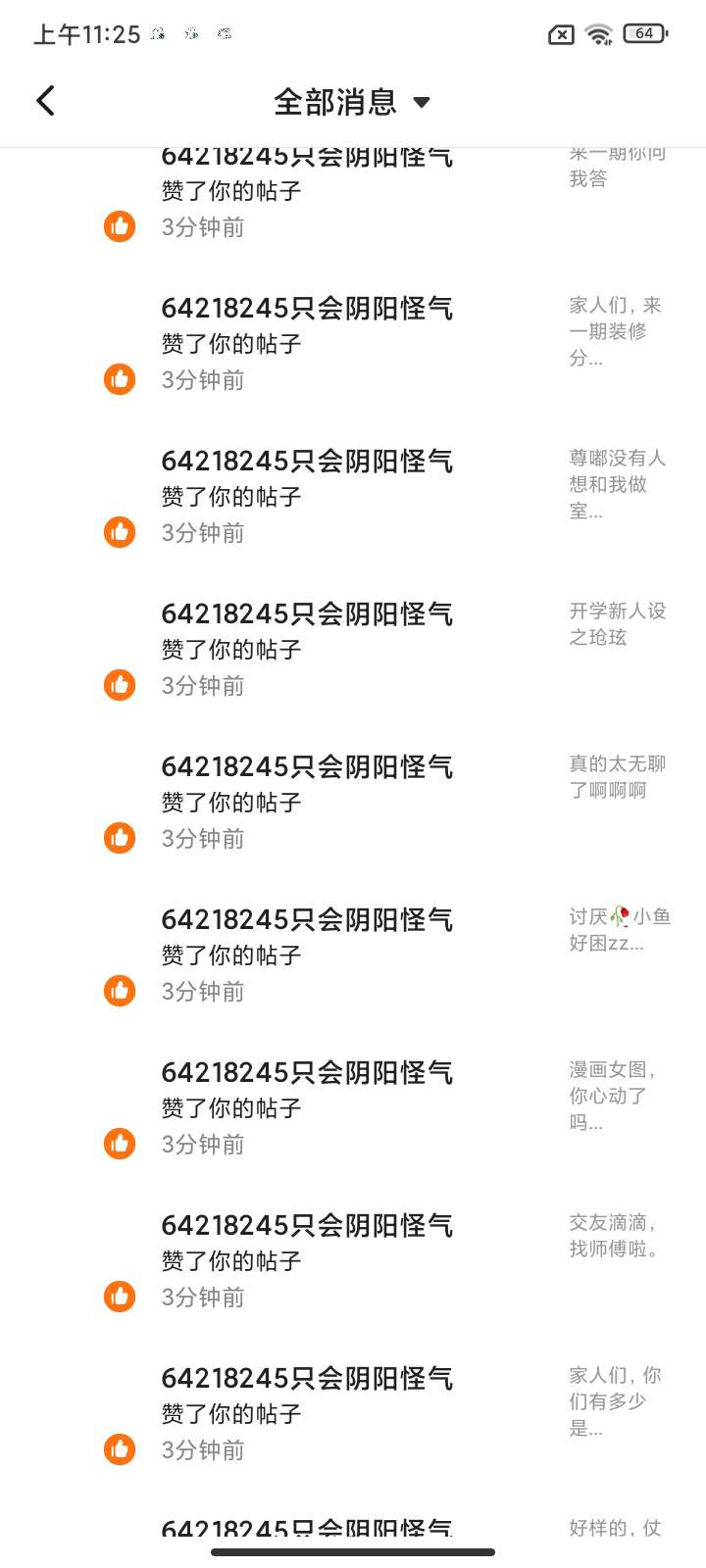The image size is (706, 1568).
Task: Open the like notification for post 尊嘟没有人想和我做室
Action: pos(353,496)
